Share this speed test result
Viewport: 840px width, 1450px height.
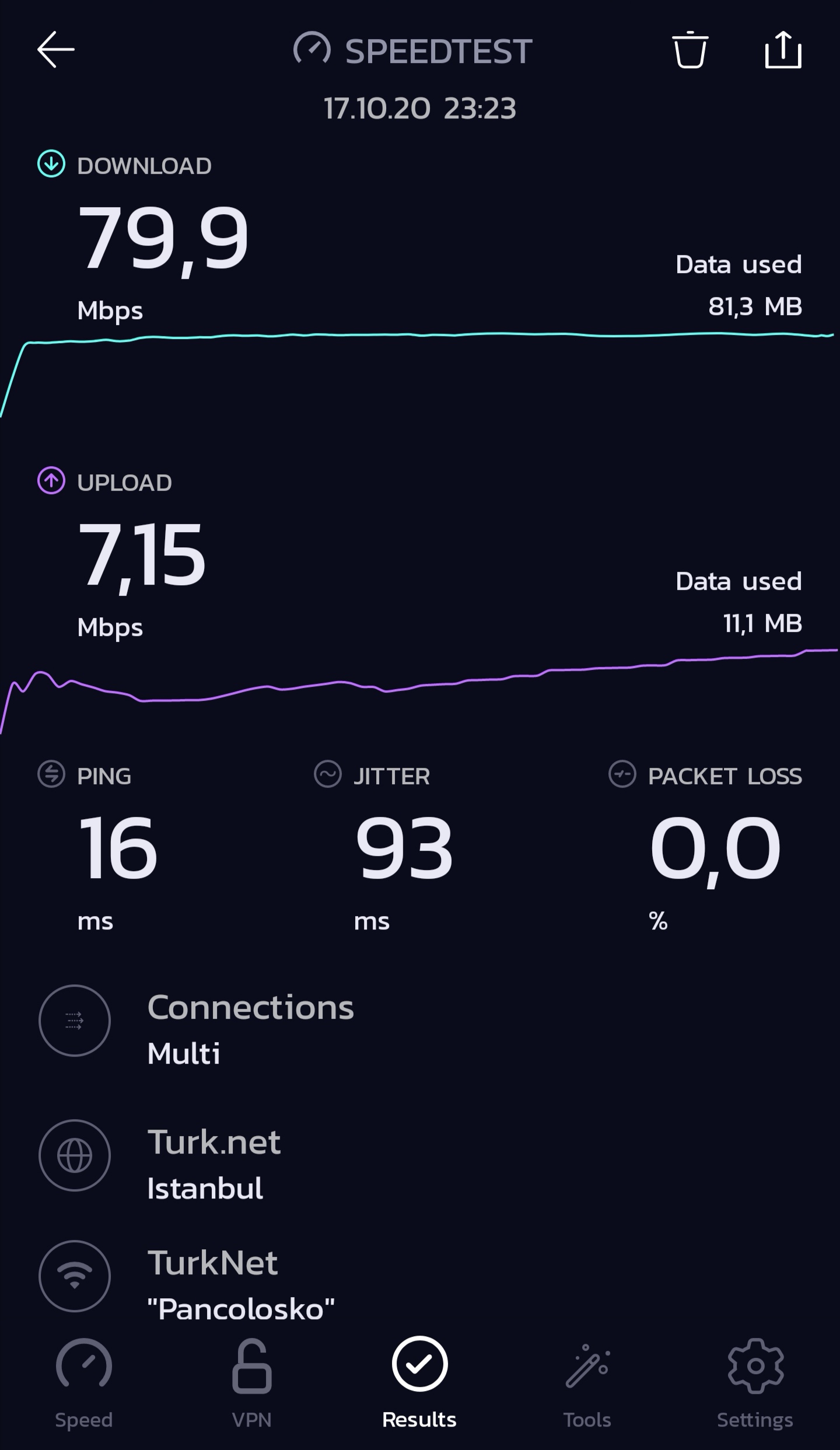click(x=783, y=50)
